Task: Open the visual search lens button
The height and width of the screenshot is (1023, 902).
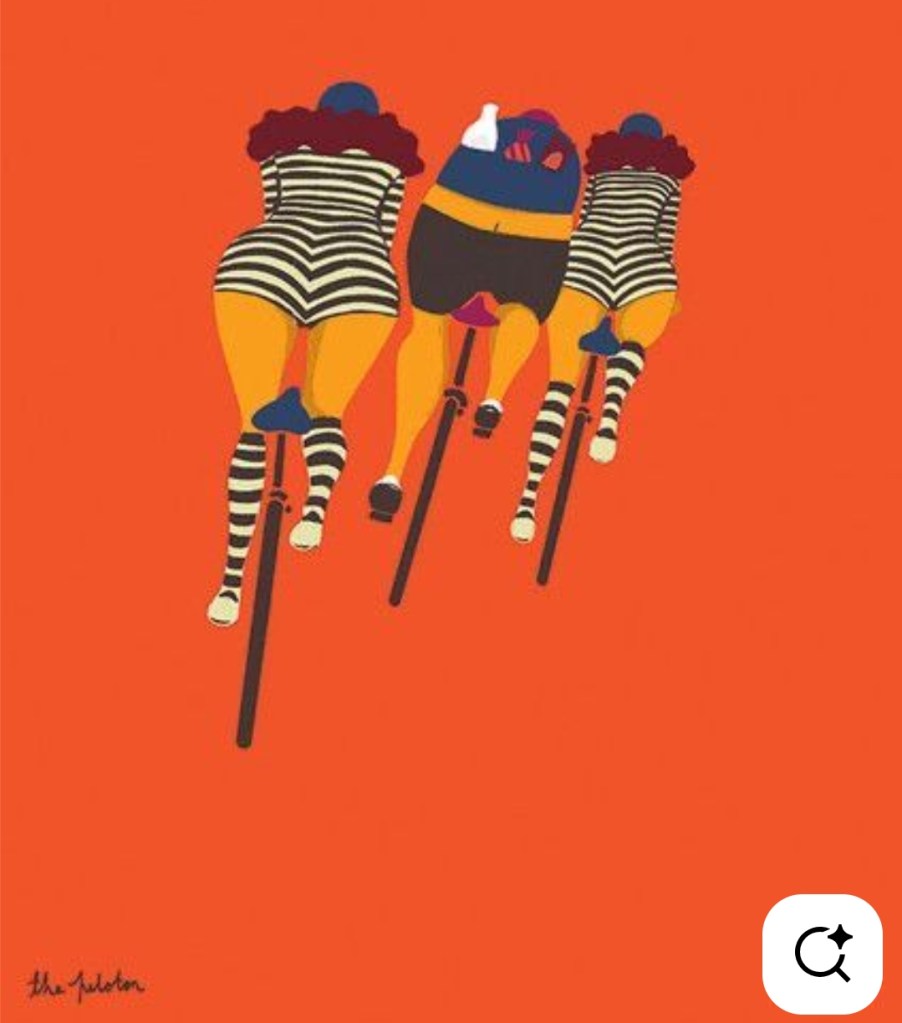Action: point(822,953)
